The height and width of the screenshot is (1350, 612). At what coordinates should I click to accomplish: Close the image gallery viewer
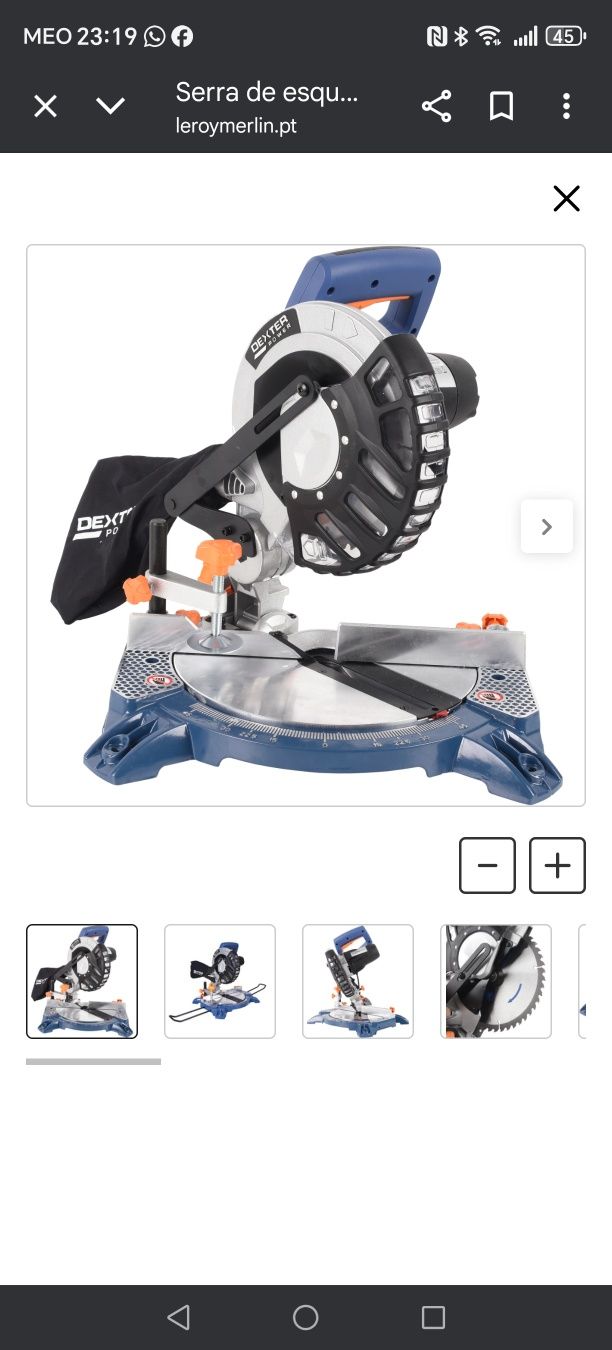(566, 199)
